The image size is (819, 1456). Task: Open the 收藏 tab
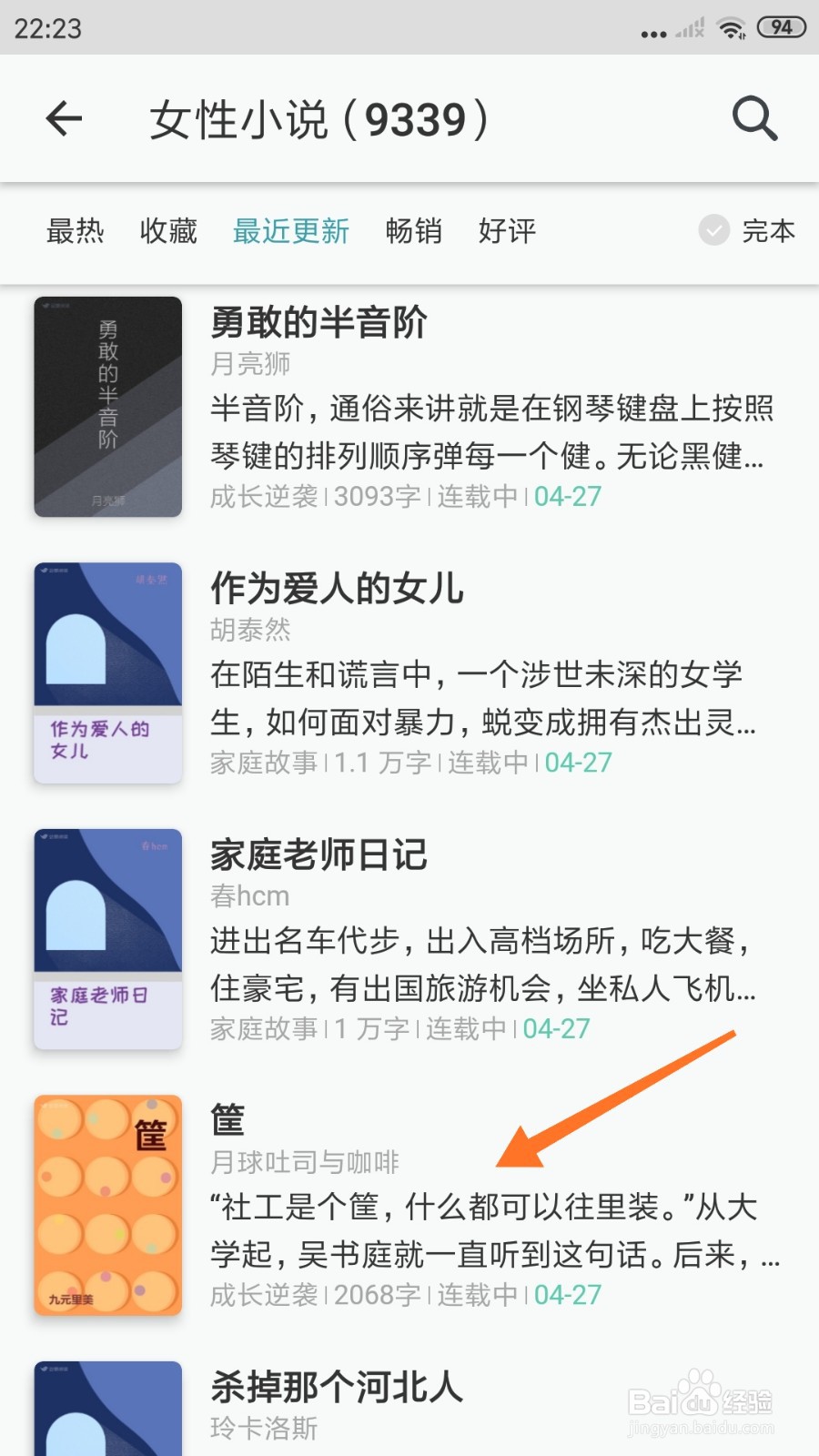click(167, 232)
